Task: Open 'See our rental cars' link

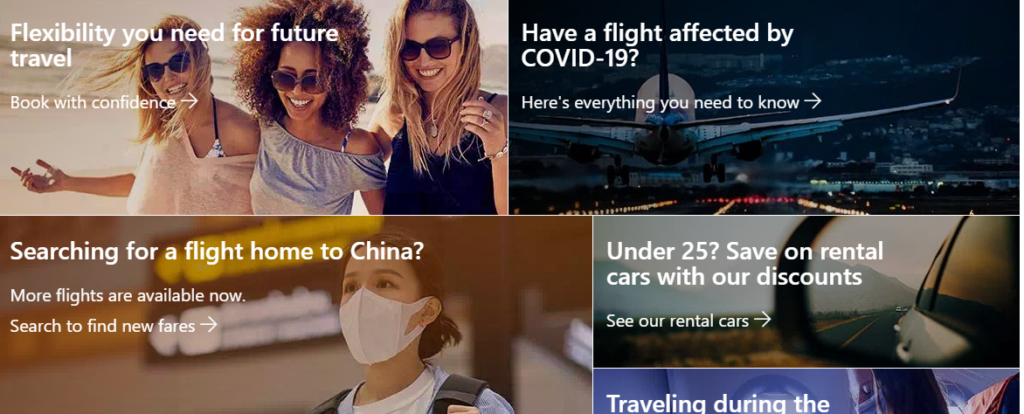Action: [x=688, y=320]
